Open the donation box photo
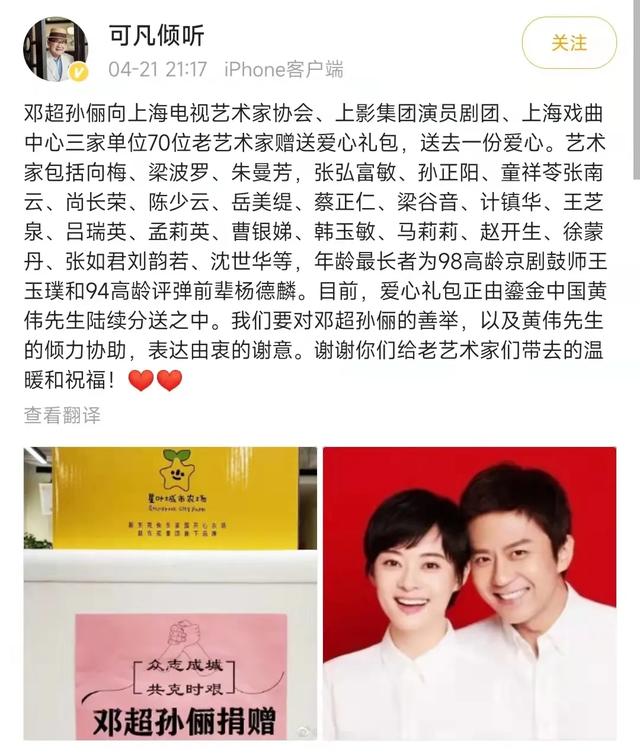 click(x=169, y=597)
